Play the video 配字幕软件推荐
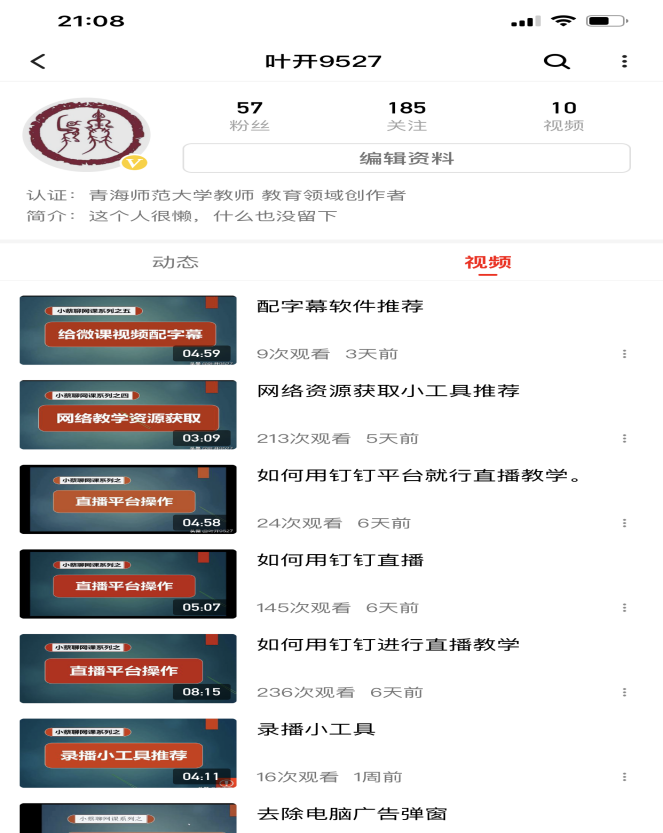 128,330
